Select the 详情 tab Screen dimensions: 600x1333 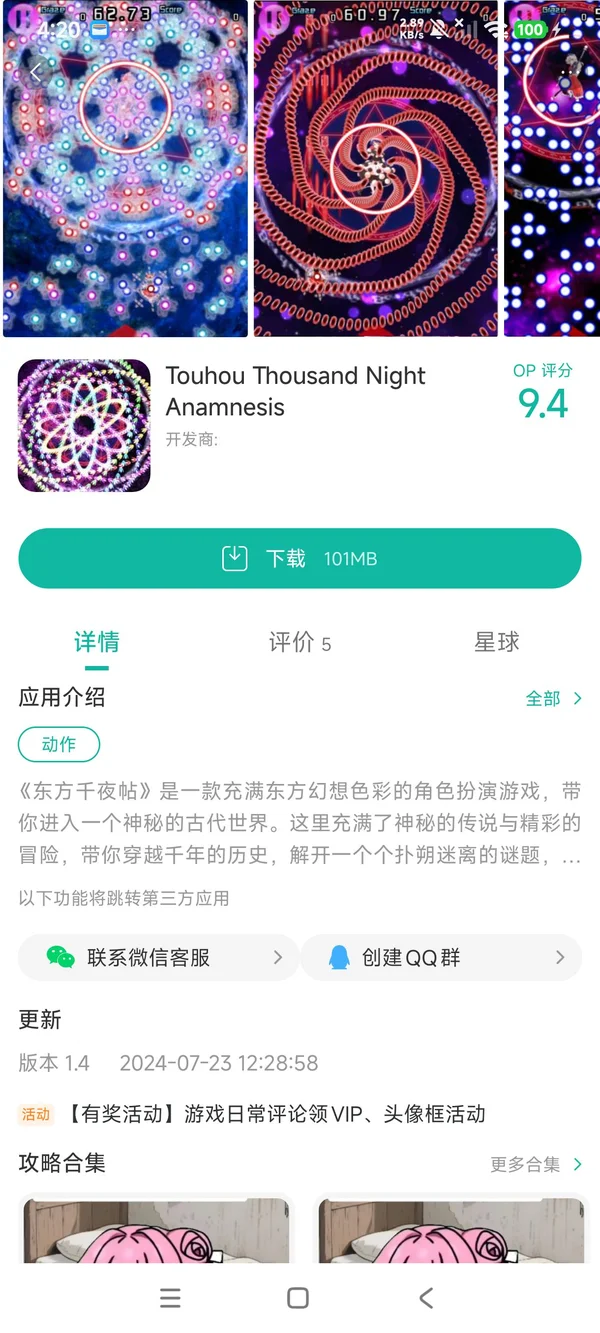pyautogui.click(x=97, y=642)
